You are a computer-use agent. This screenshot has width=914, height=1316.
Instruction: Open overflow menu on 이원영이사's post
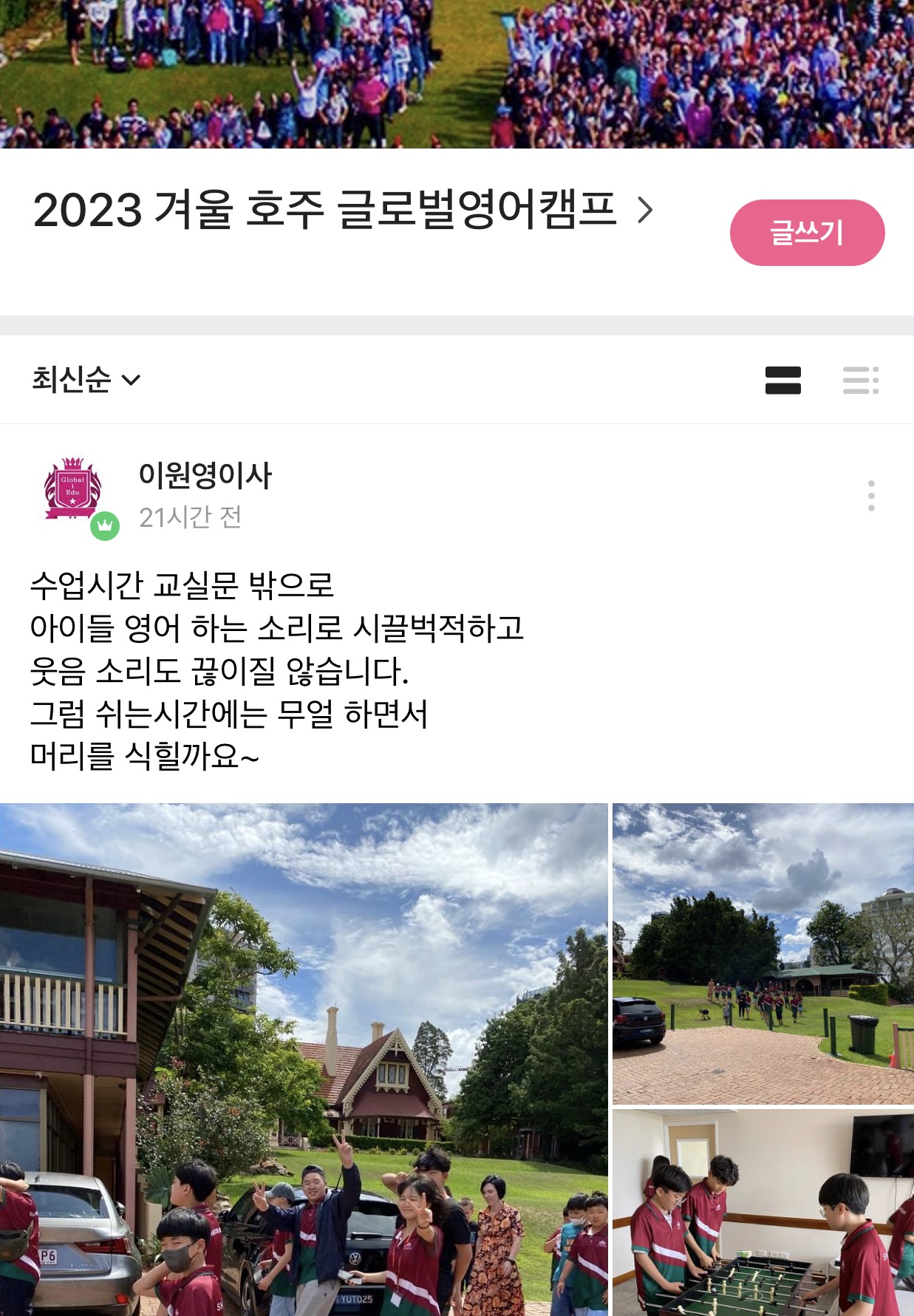click(x=871, y=496)
